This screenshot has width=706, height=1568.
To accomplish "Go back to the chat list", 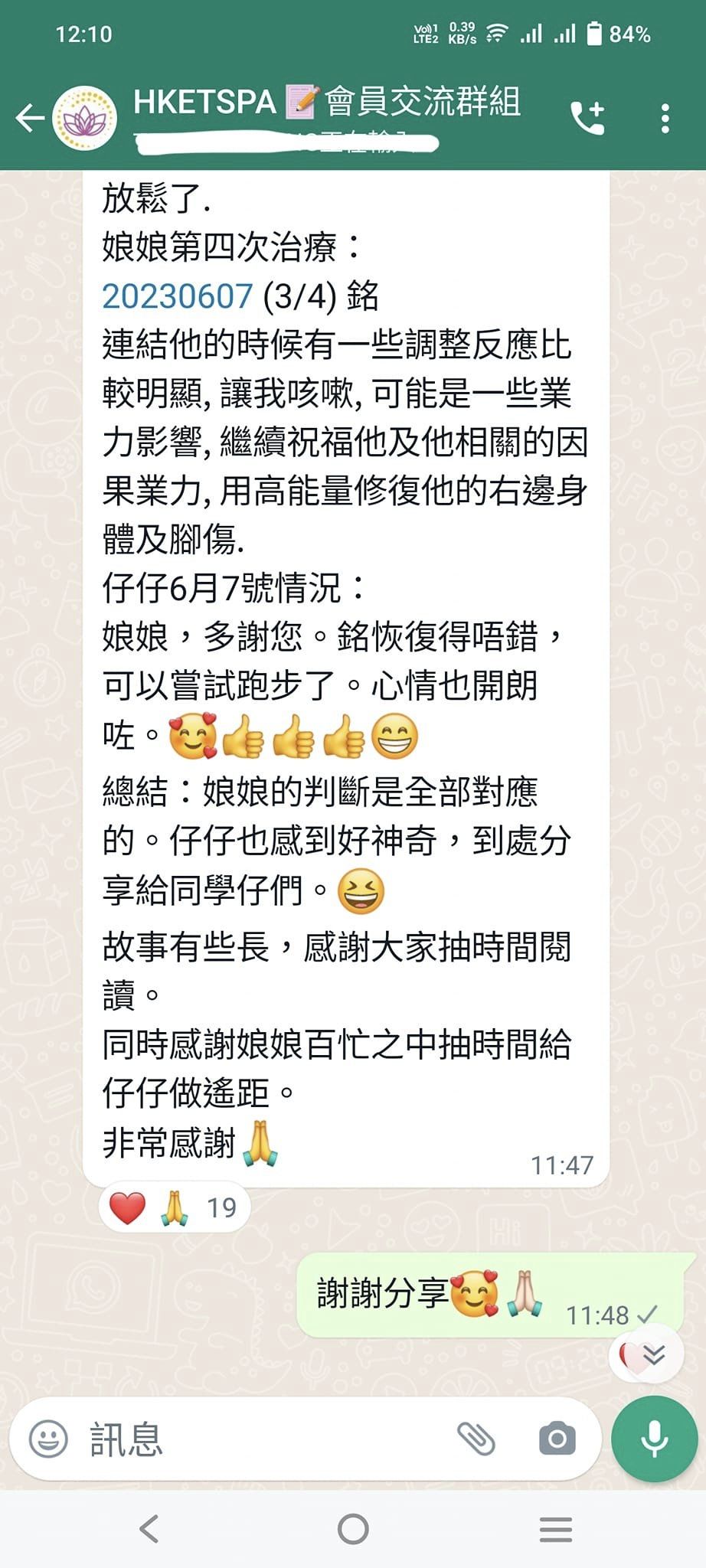I will [30, 118].
